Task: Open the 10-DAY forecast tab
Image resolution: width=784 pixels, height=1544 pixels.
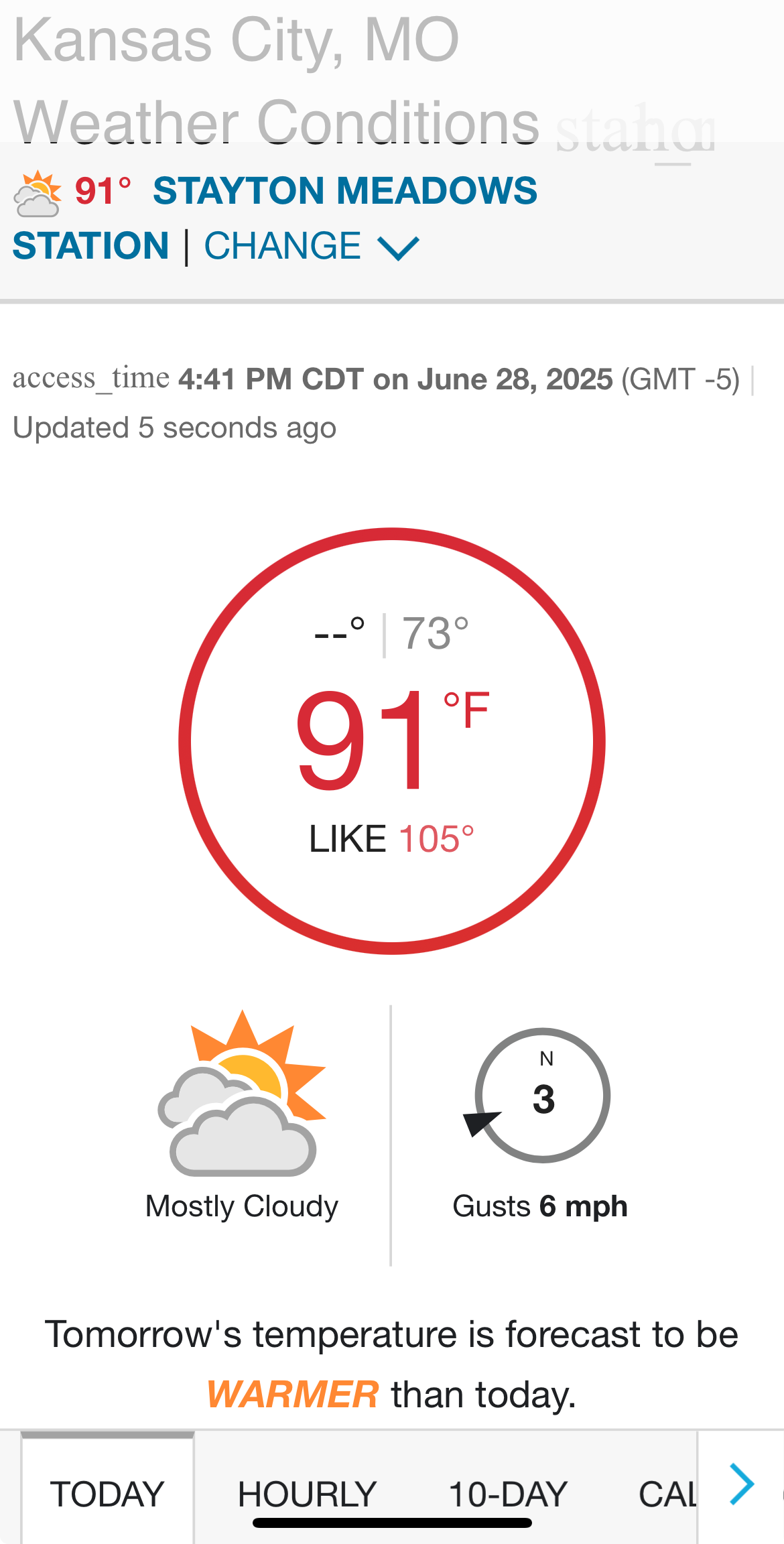Action: [508, 1494]
